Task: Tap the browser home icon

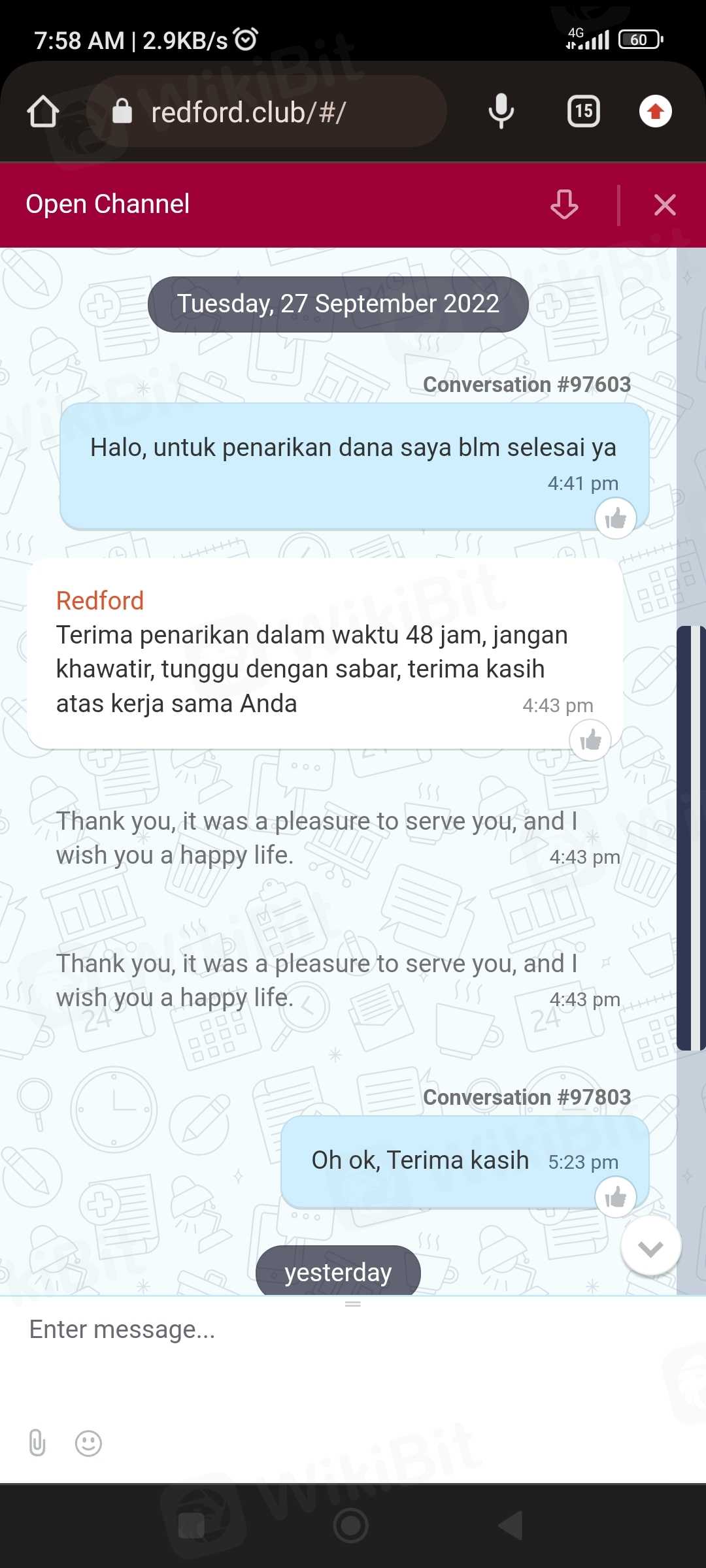Action: (43, 112)
